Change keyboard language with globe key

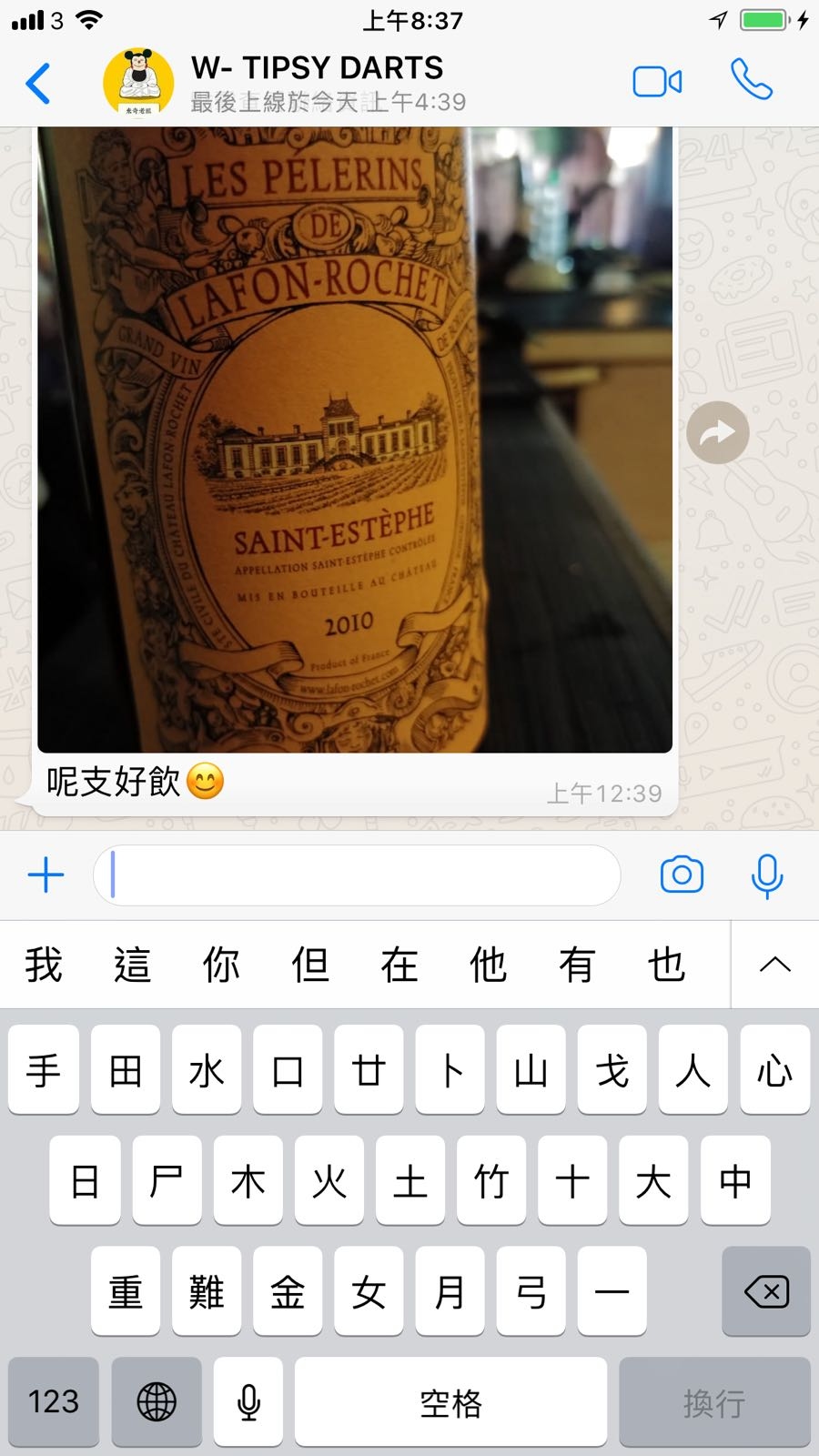pyautogui.click(x=157, y=1401)
